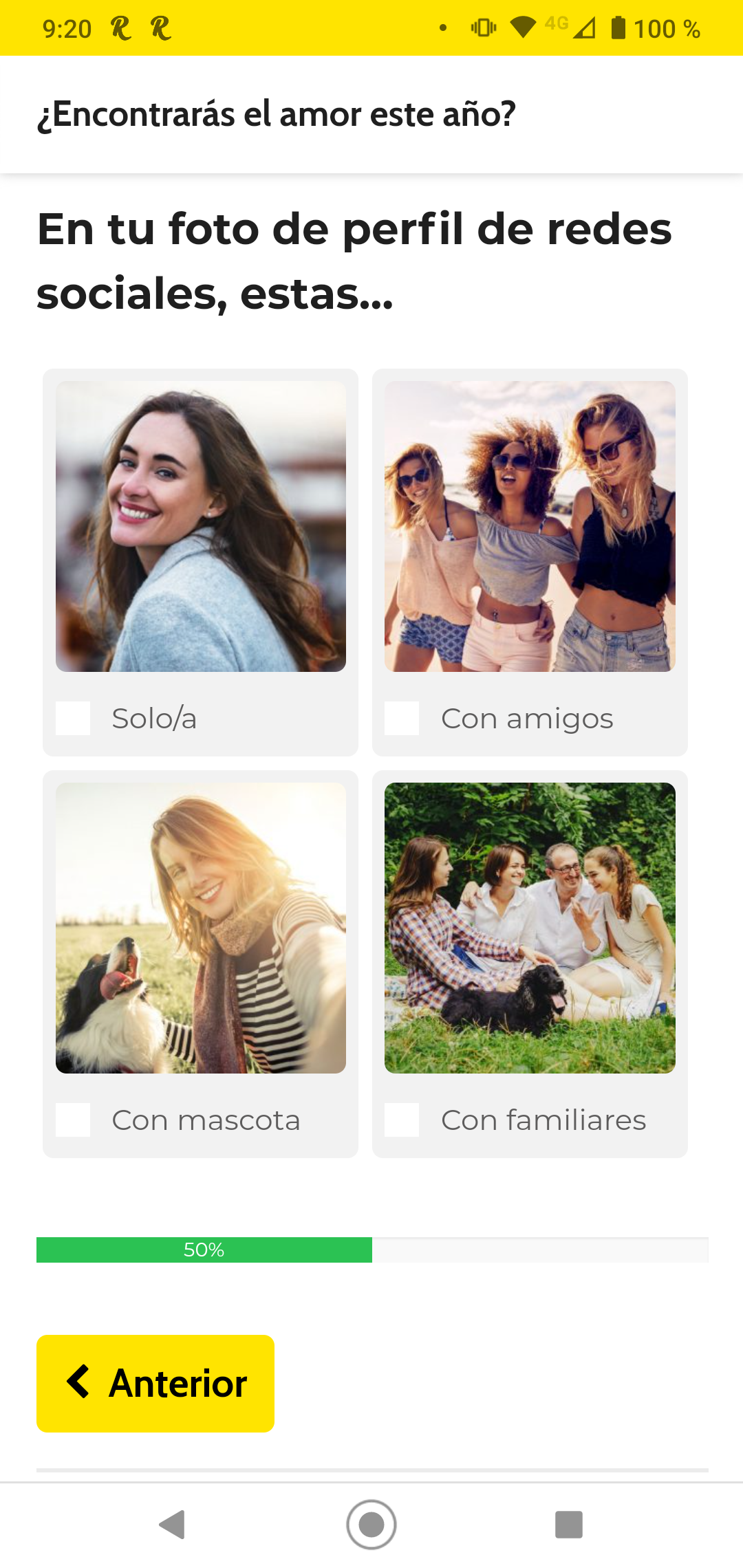Open recent apps from navigation bar
Screen dimensions: 743x1568
point(568,1525)
